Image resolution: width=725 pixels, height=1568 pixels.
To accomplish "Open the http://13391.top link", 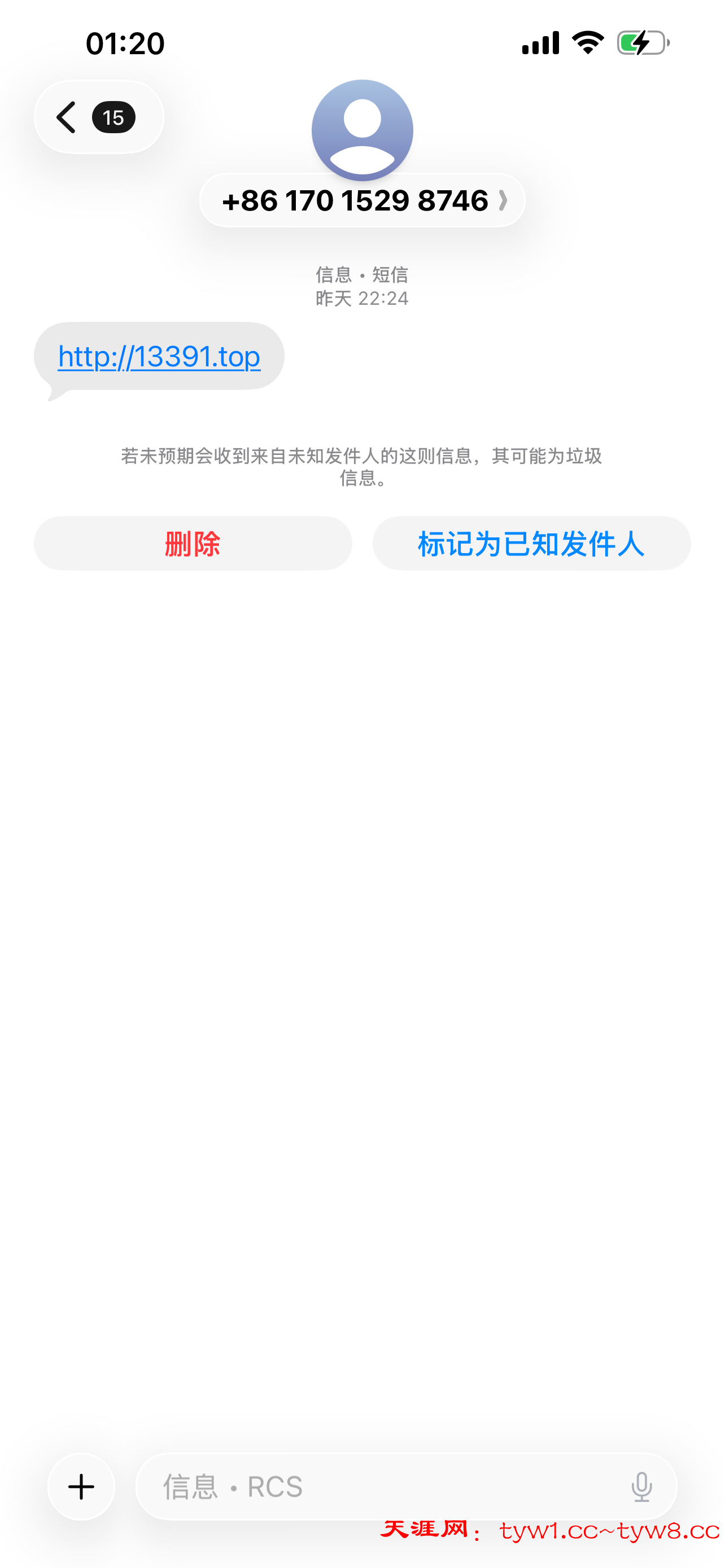I will (x=159, y=357).
